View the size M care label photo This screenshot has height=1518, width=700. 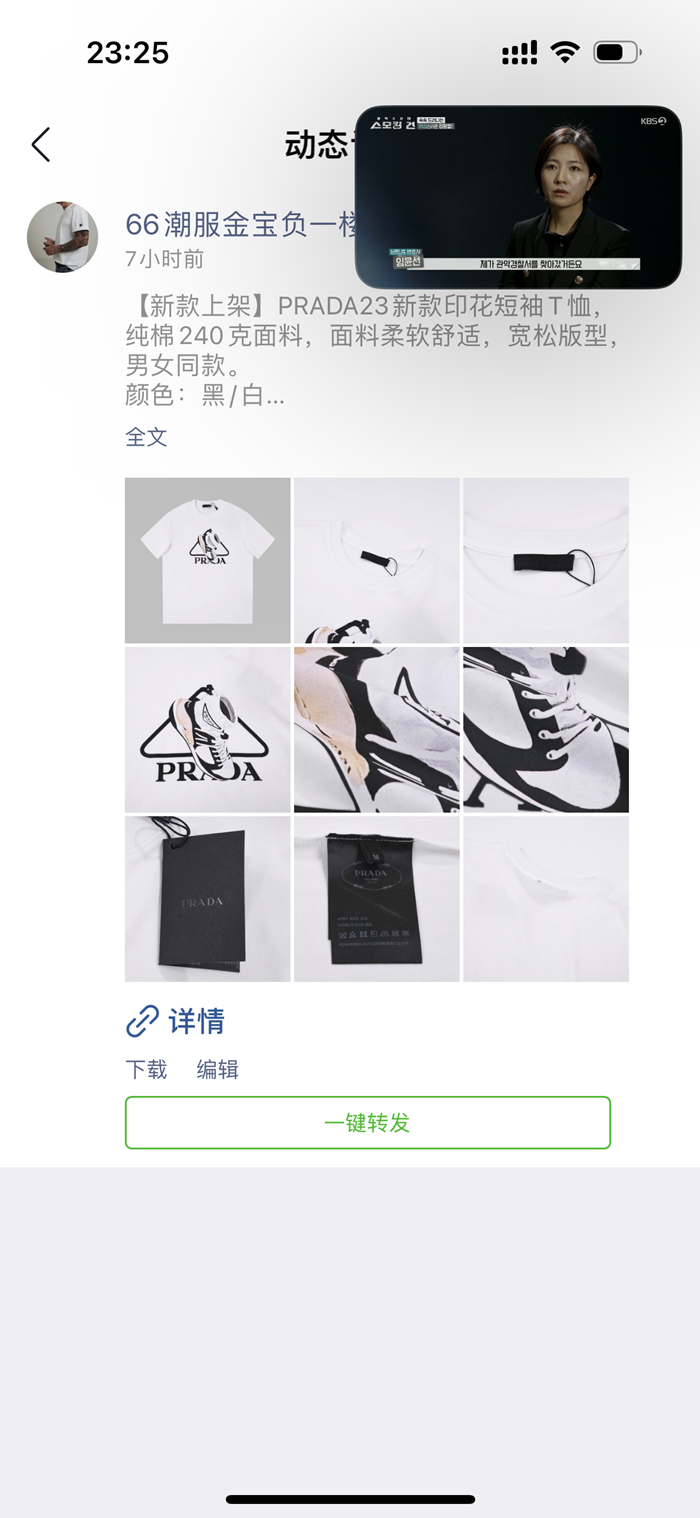point(377,898)
